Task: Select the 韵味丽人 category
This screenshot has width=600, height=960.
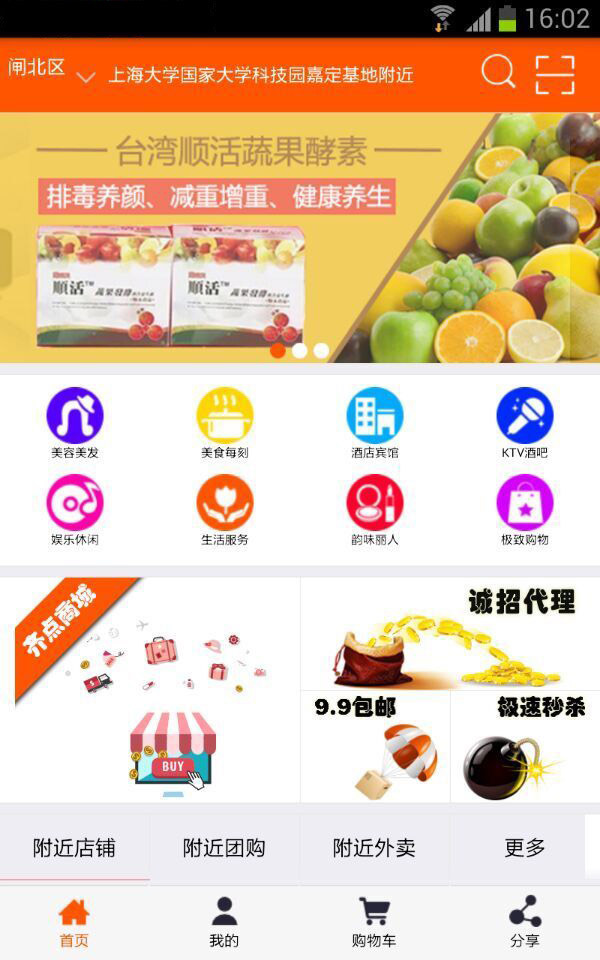Action: pos(375,510)
